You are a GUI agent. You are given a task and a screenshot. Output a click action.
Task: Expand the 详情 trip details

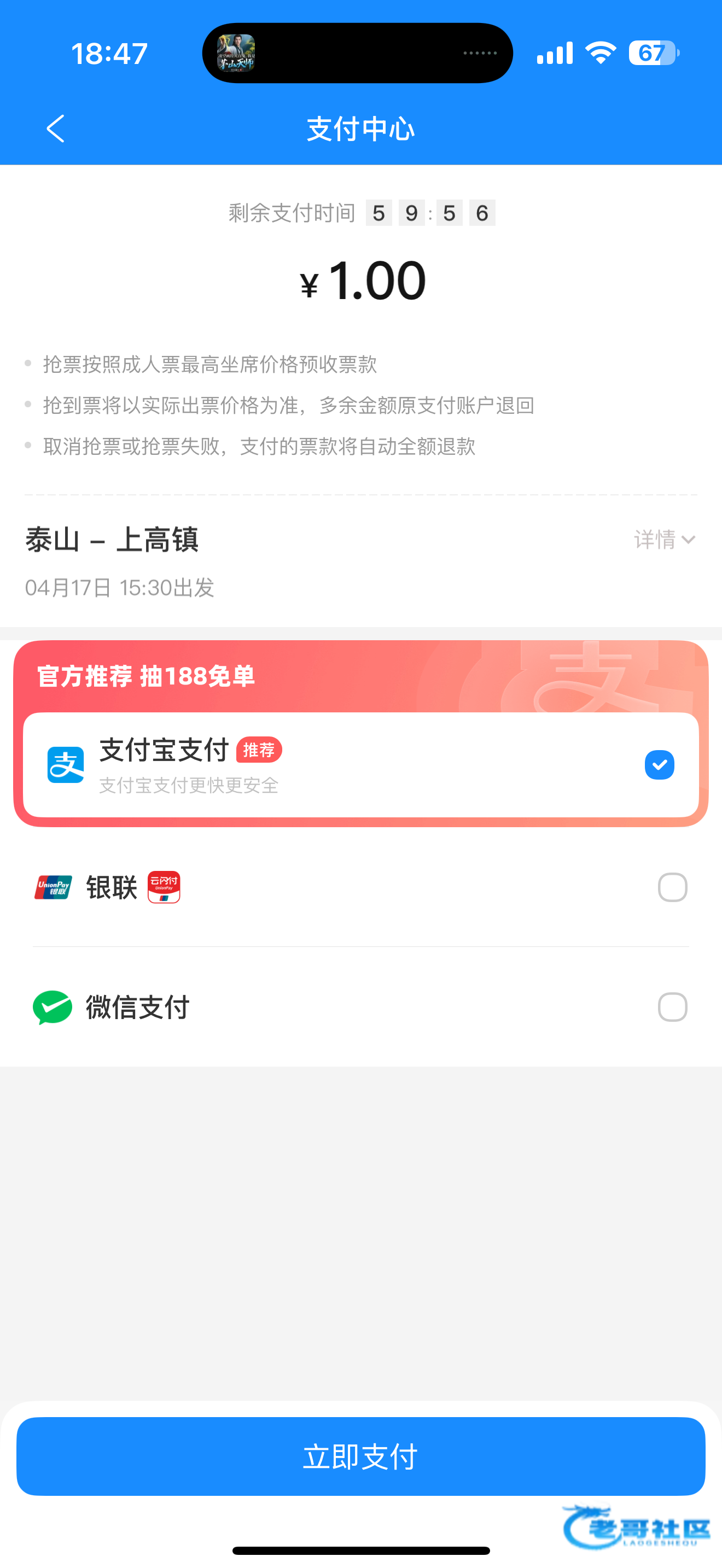663,539
